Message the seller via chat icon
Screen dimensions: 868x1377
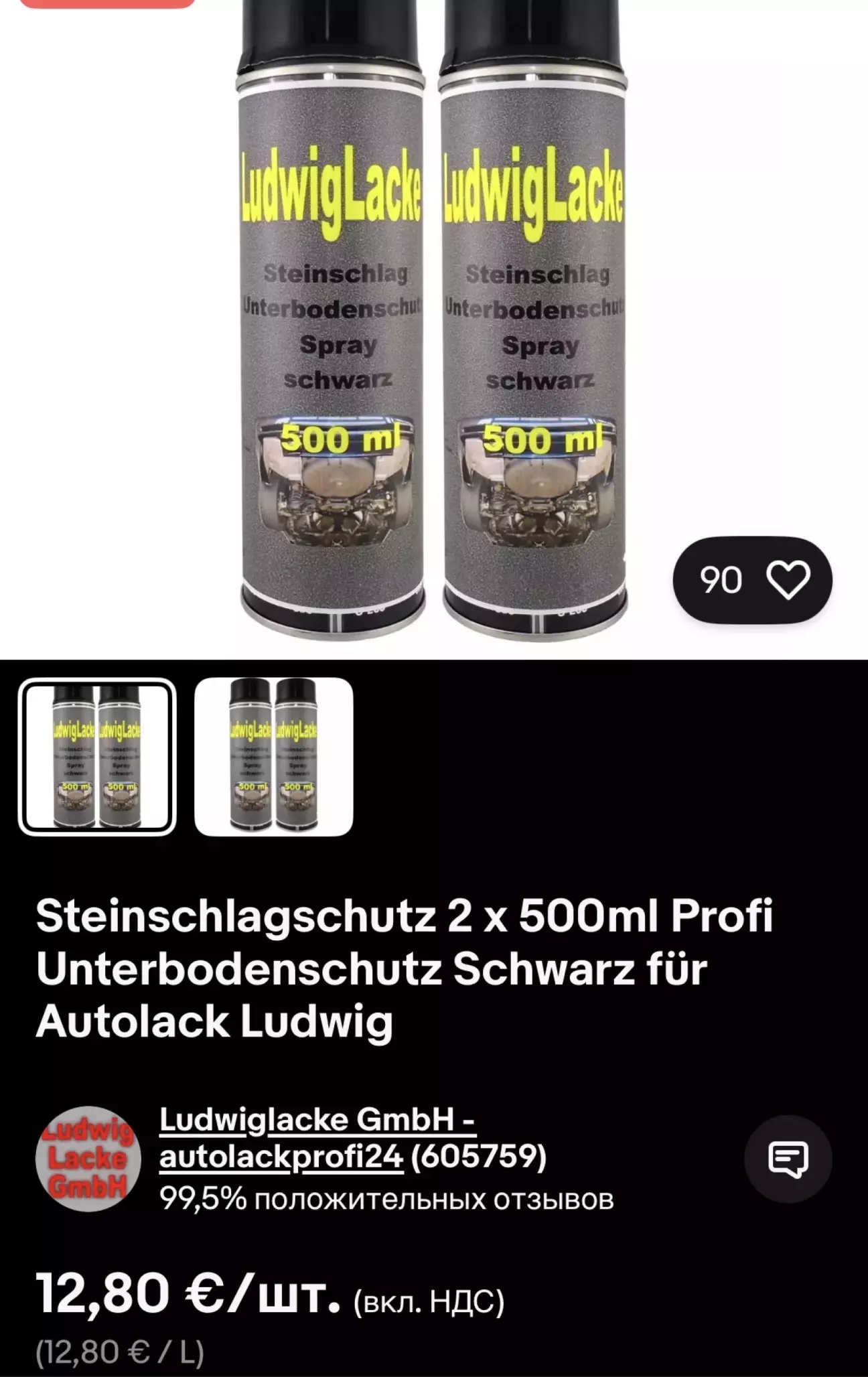(x=788, y=1159)
